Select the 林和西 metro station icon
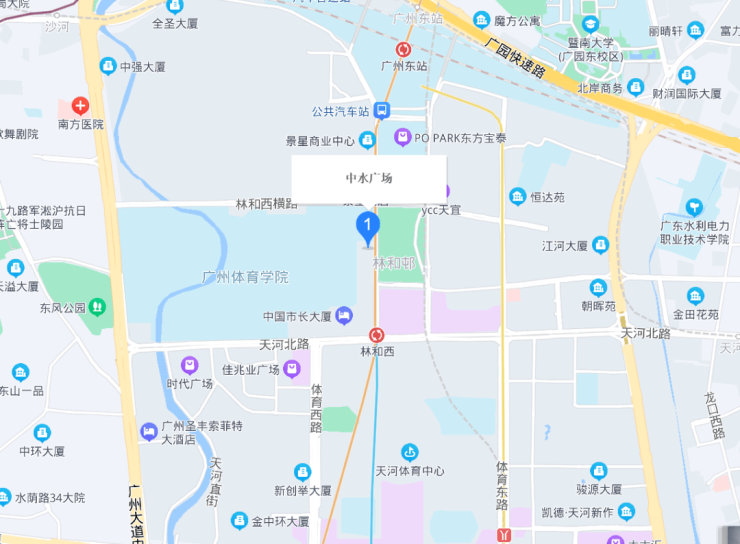This screenshot has width=740, height=544. [377, 335]
